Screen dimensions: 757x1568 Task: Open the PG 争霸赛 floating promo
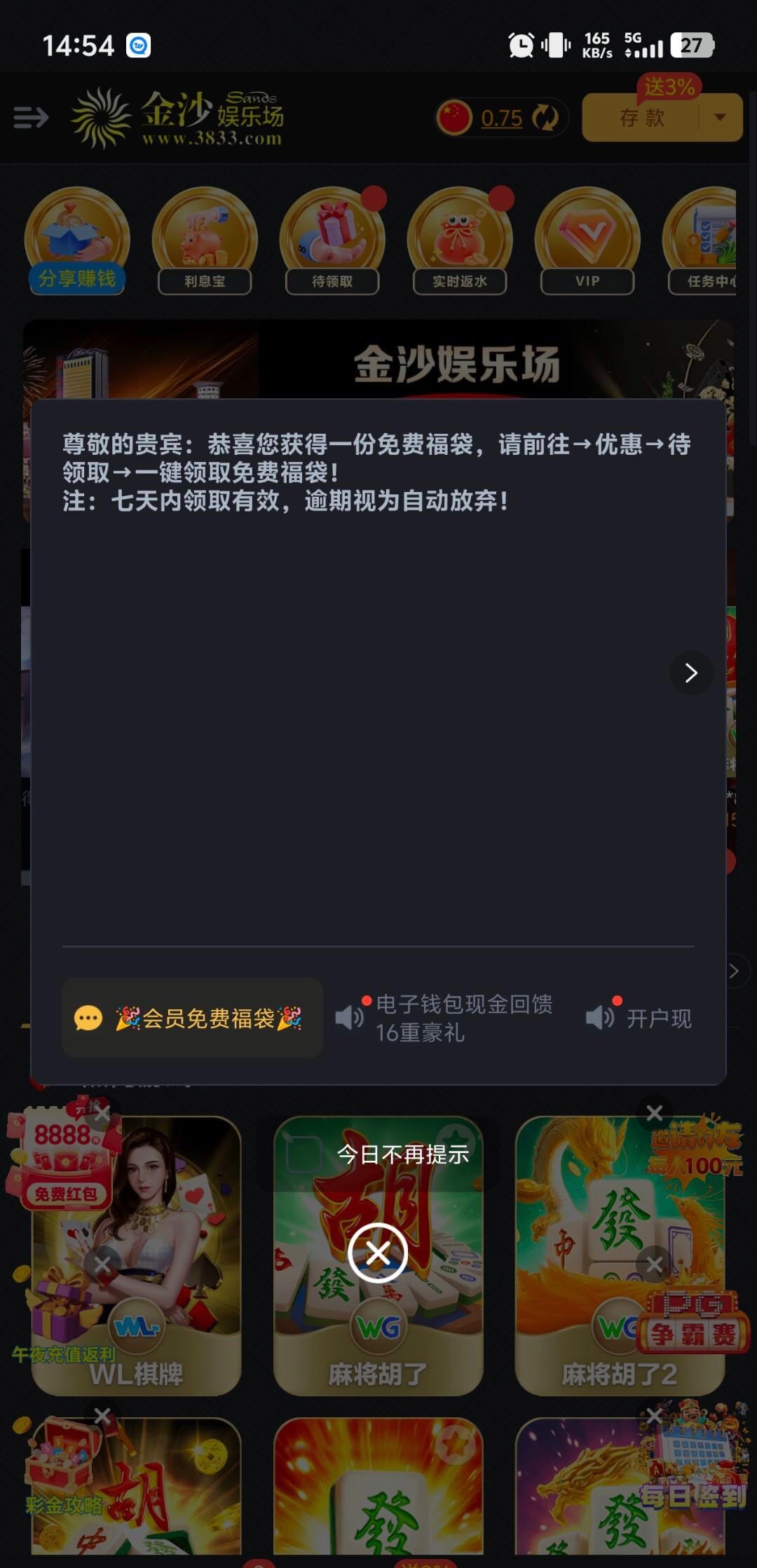[694, 1321]
